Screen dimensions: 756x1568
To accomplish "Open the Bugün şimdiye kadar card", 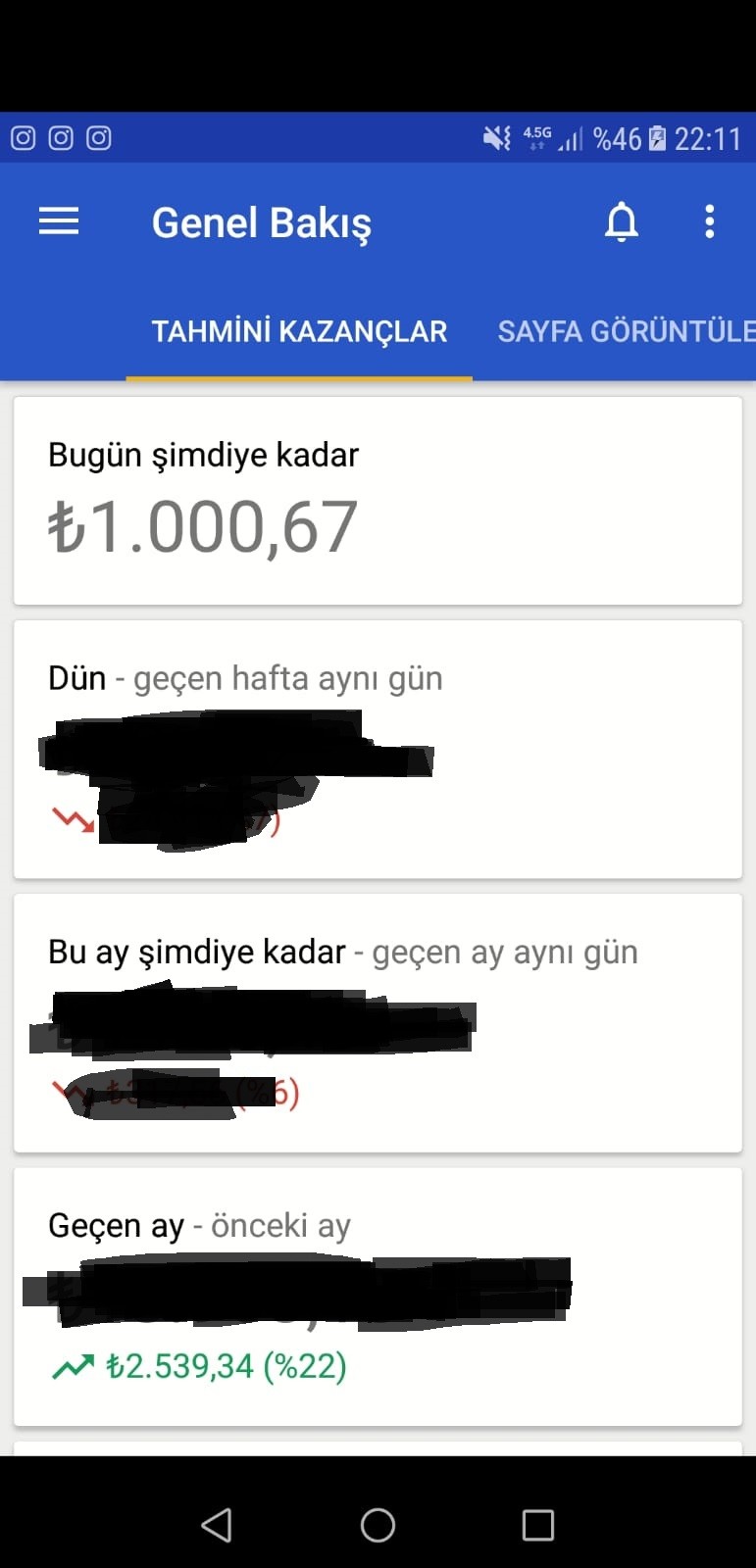I will click(378, 501).
